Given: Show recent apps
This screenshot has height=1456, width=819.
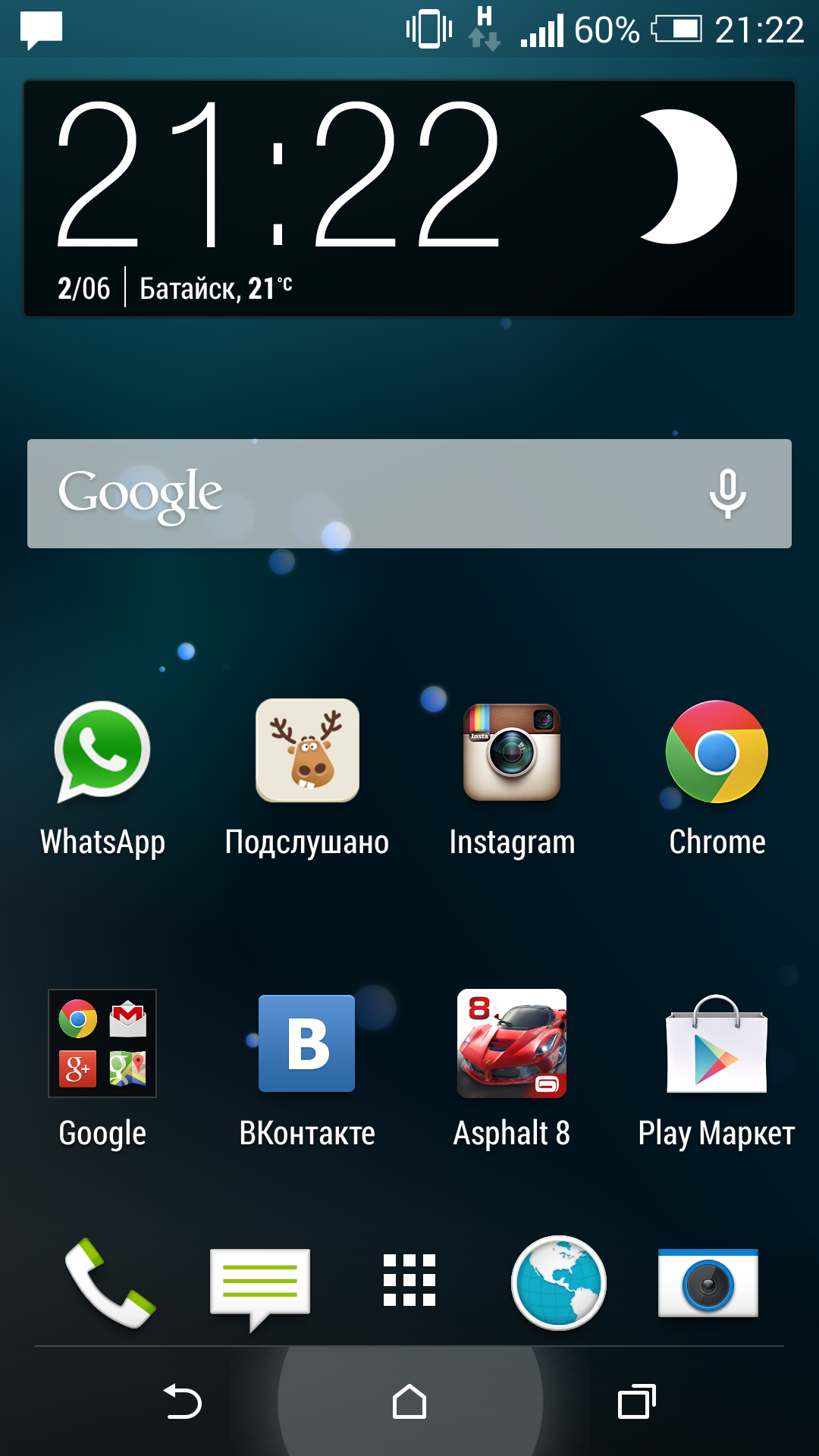Looking at the screenshot, I should tap(637, 1401).
